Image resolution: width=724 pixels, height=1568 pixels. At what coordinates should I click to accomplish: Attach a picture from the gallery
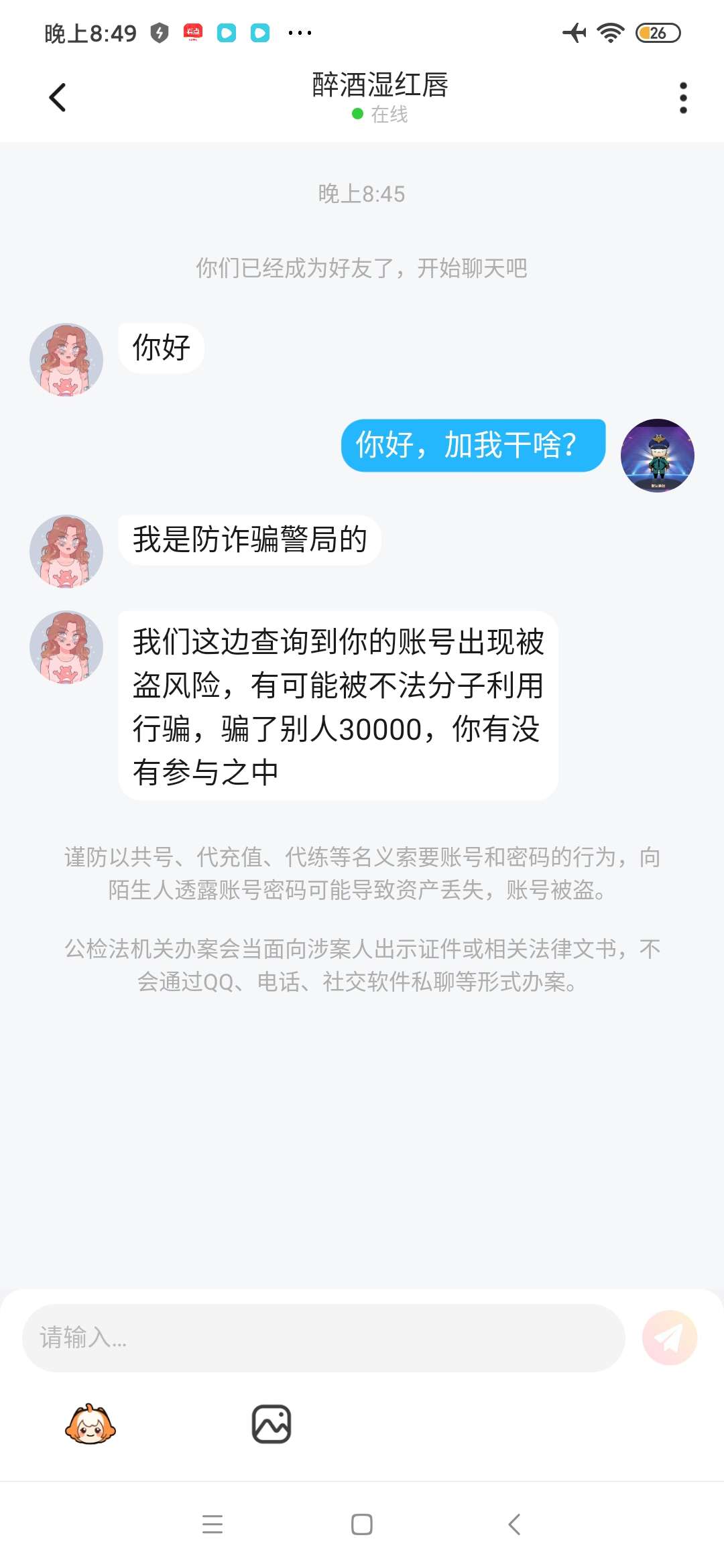(x=271, y=1423)
